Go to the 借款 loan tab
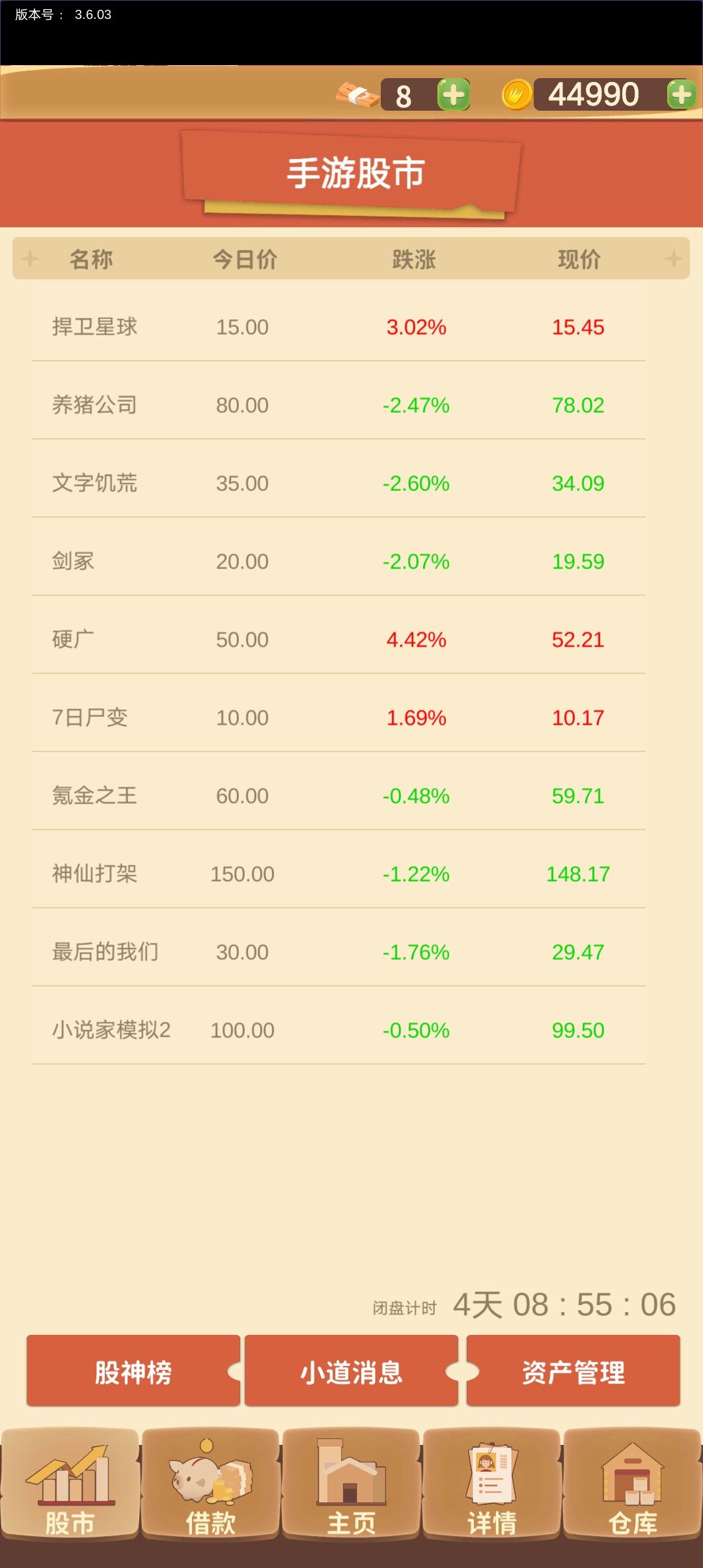The image size is (703, 1568). click(x=210, y=1485)
